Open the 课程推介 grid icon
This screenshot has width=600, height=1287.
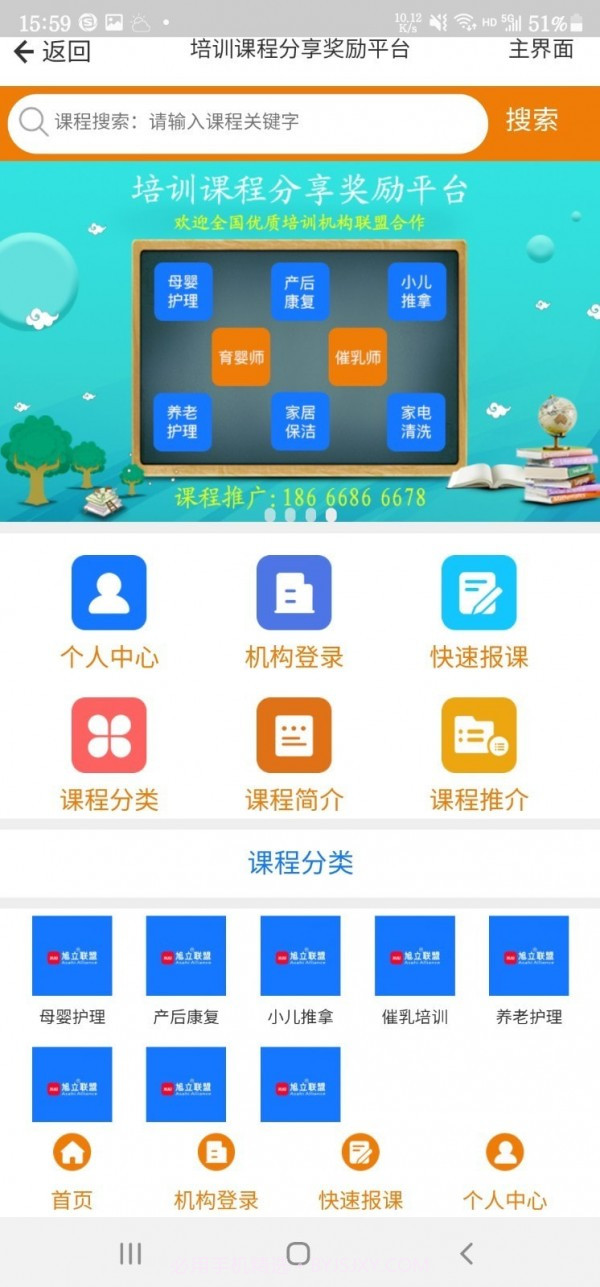point(479,735)
